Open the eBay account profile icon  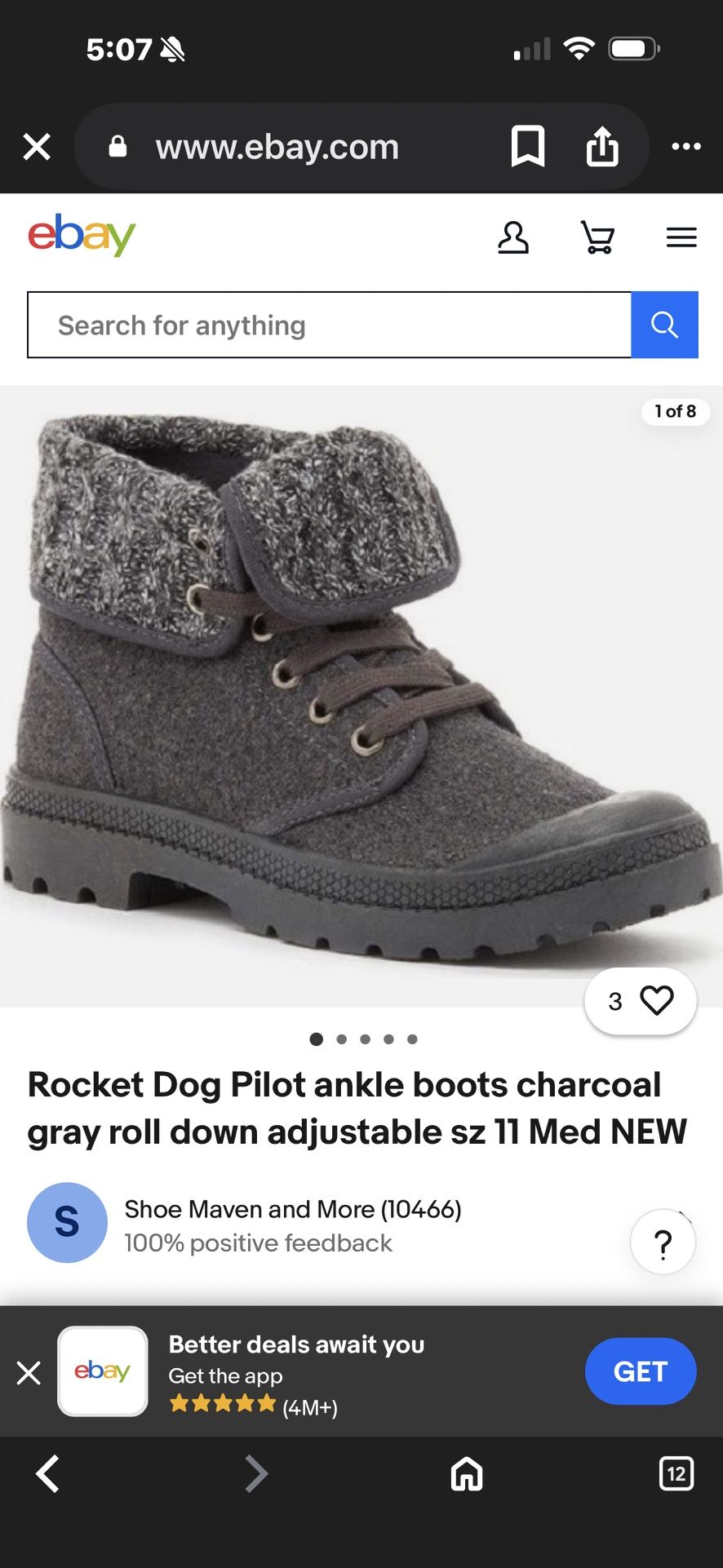(x=513, y=237)
